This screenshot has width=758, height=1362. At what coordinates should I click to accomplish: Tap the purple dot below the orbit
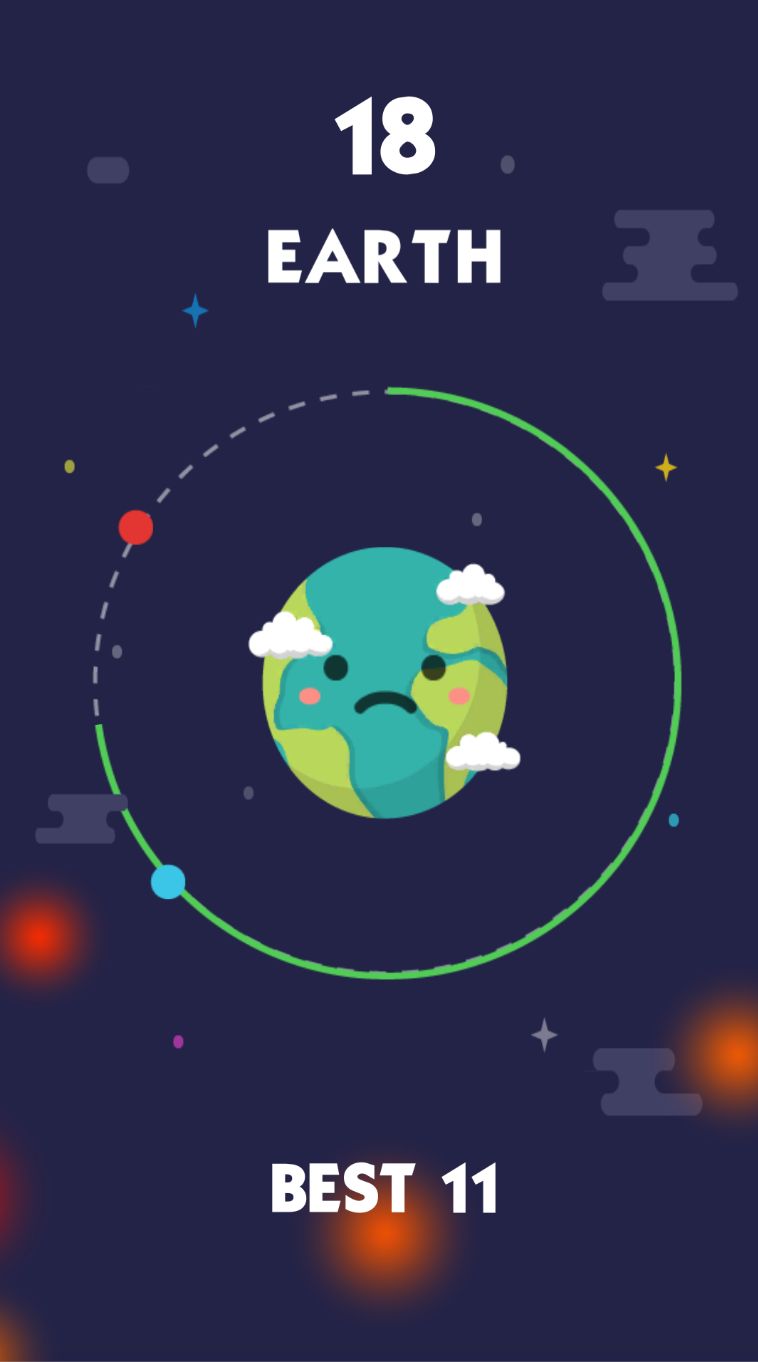click(177, 1042)
